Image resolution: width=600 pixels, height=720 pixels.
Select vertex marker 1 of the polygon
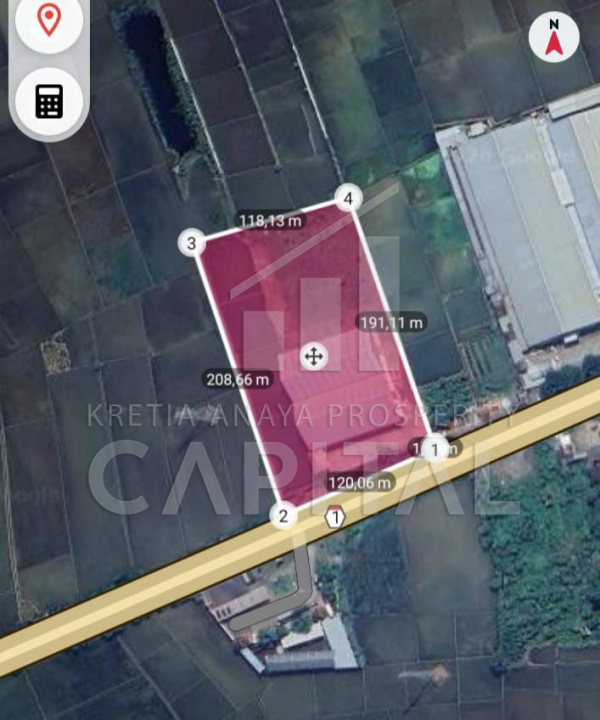click(x=434, y=449)
